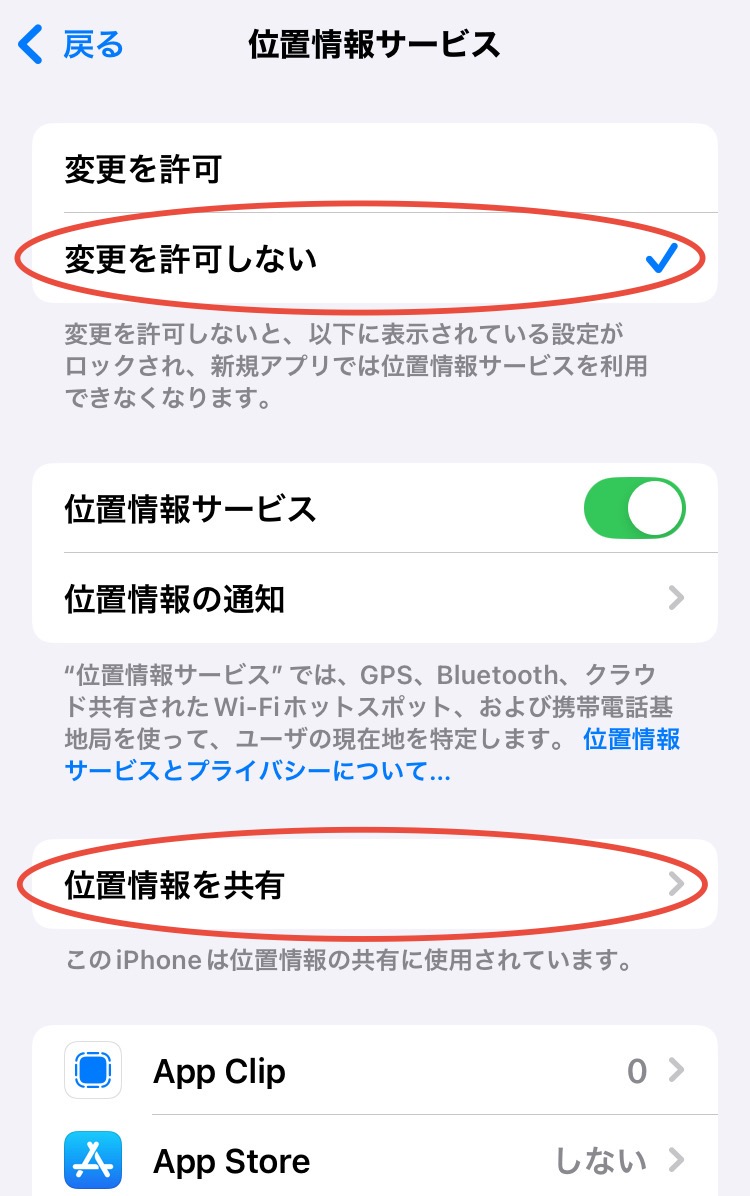Open App Clip location settings
Image resolution: width=750 pixels, height=1196 pixels.
(375, 1071)
